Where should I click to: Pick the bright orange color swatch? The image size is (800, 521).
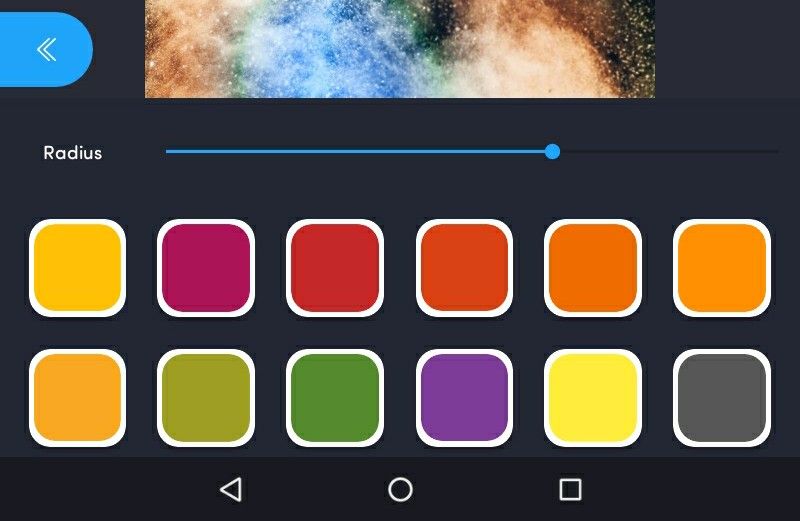click(x=722, y=268)
